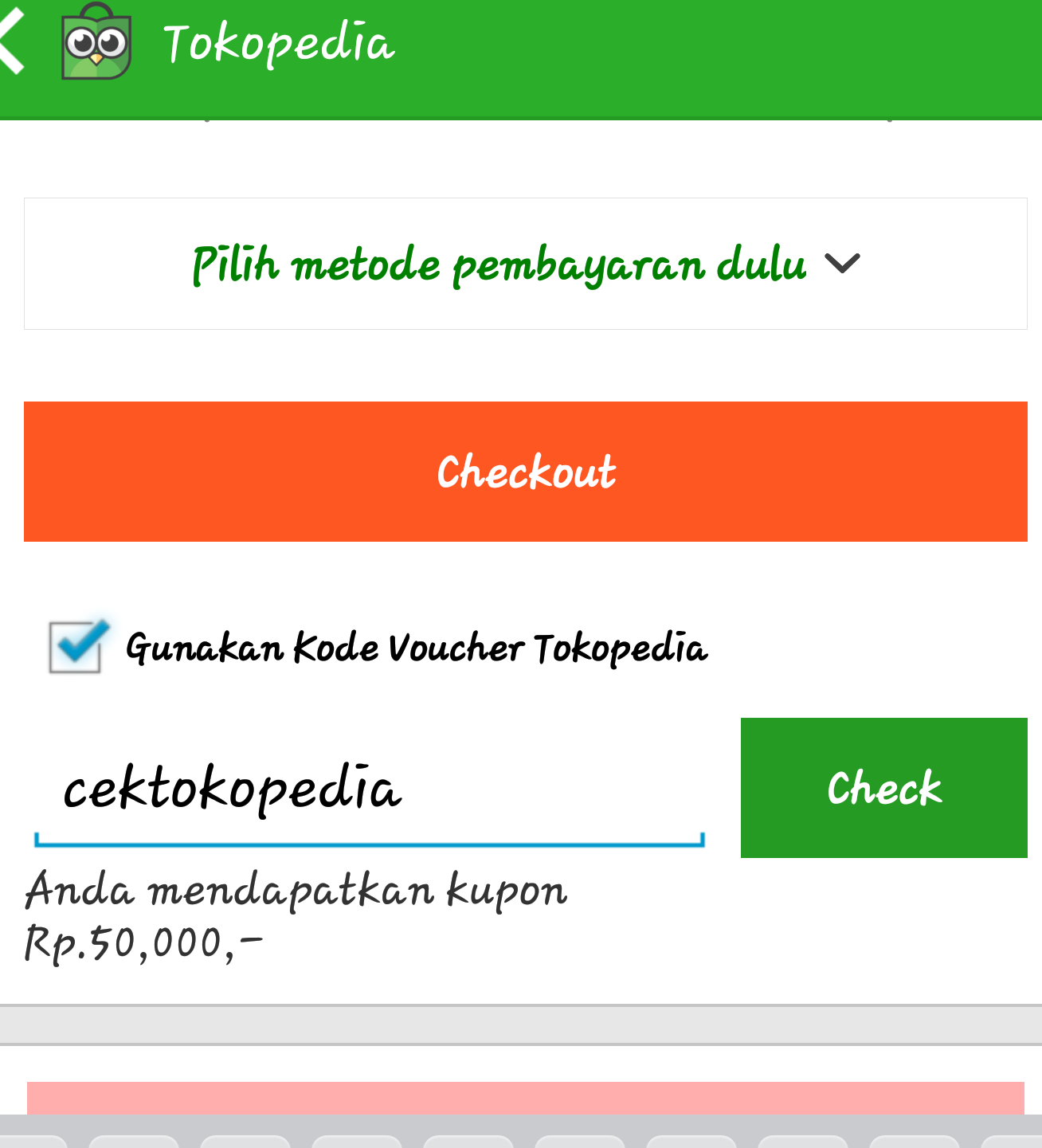This screenshot has width=1042, height=1148.
Task: Go back using the header arrow
Action: coord(14,43)
